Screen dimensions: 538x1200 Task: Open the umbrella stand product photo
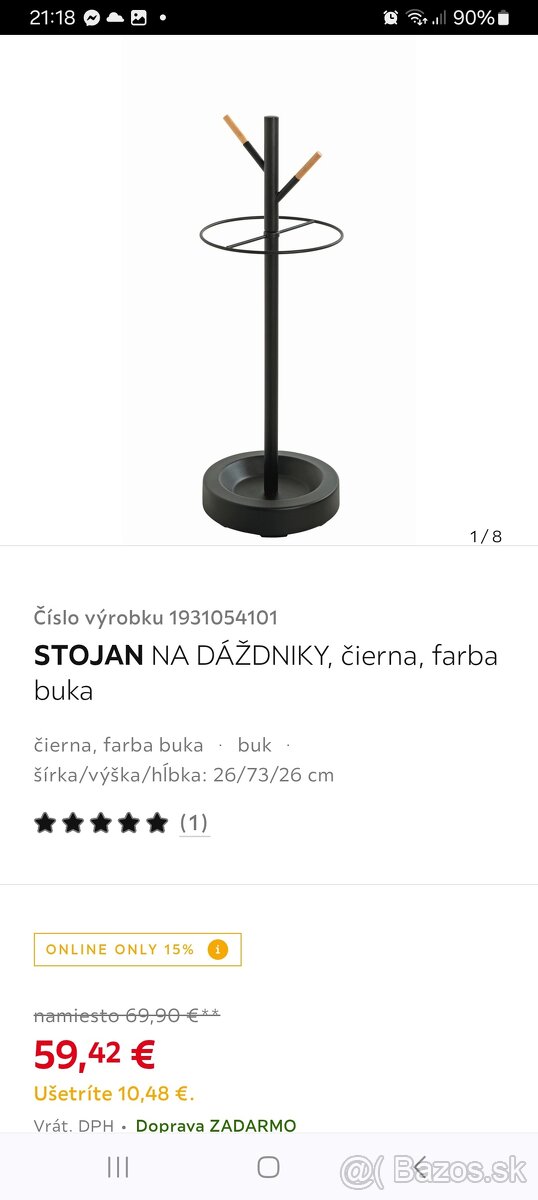[269, 290]
